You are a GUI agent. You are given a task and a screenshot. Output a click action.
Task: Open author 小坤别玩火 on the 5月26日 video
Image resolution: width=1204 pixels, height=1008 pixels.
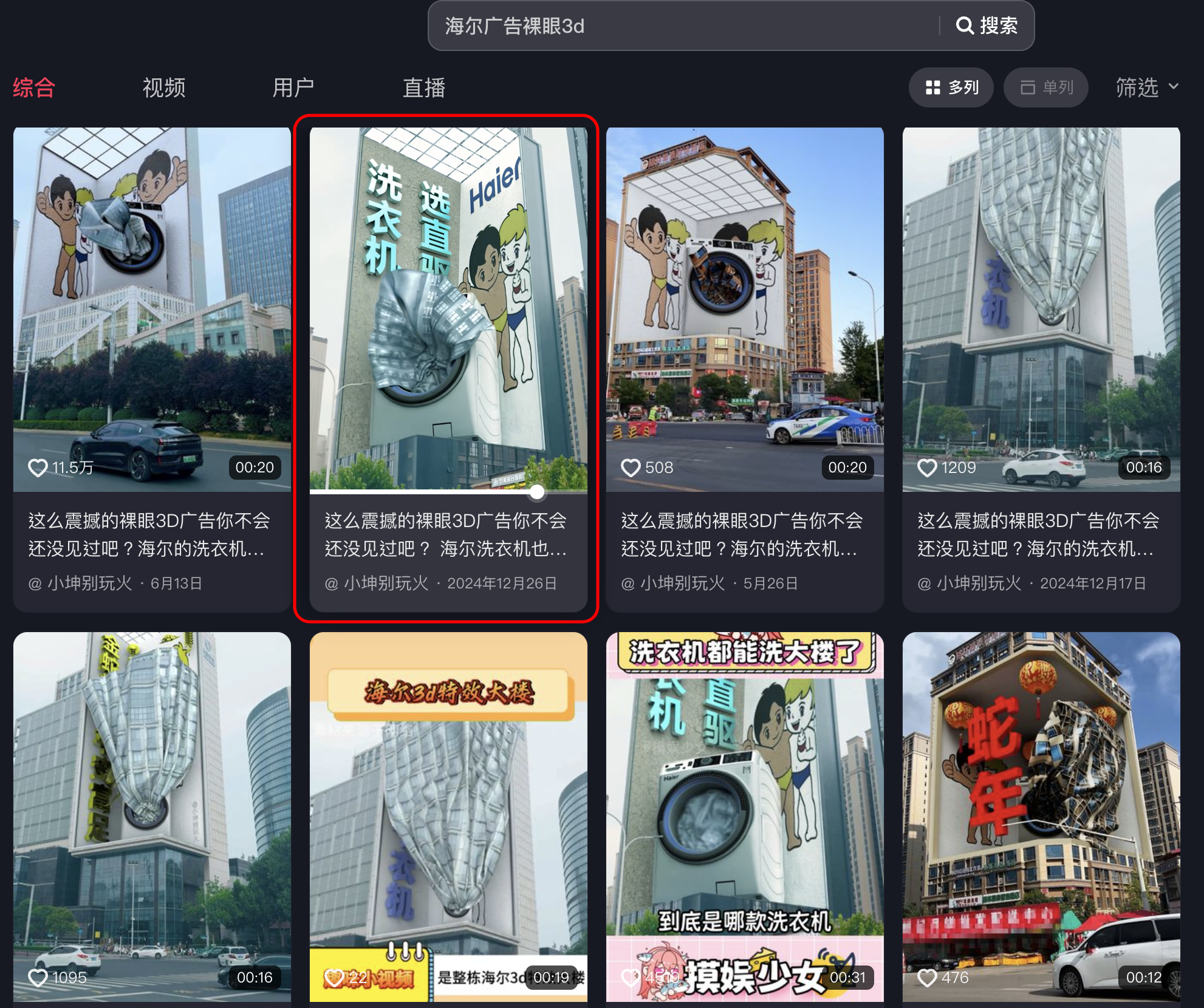682,584
